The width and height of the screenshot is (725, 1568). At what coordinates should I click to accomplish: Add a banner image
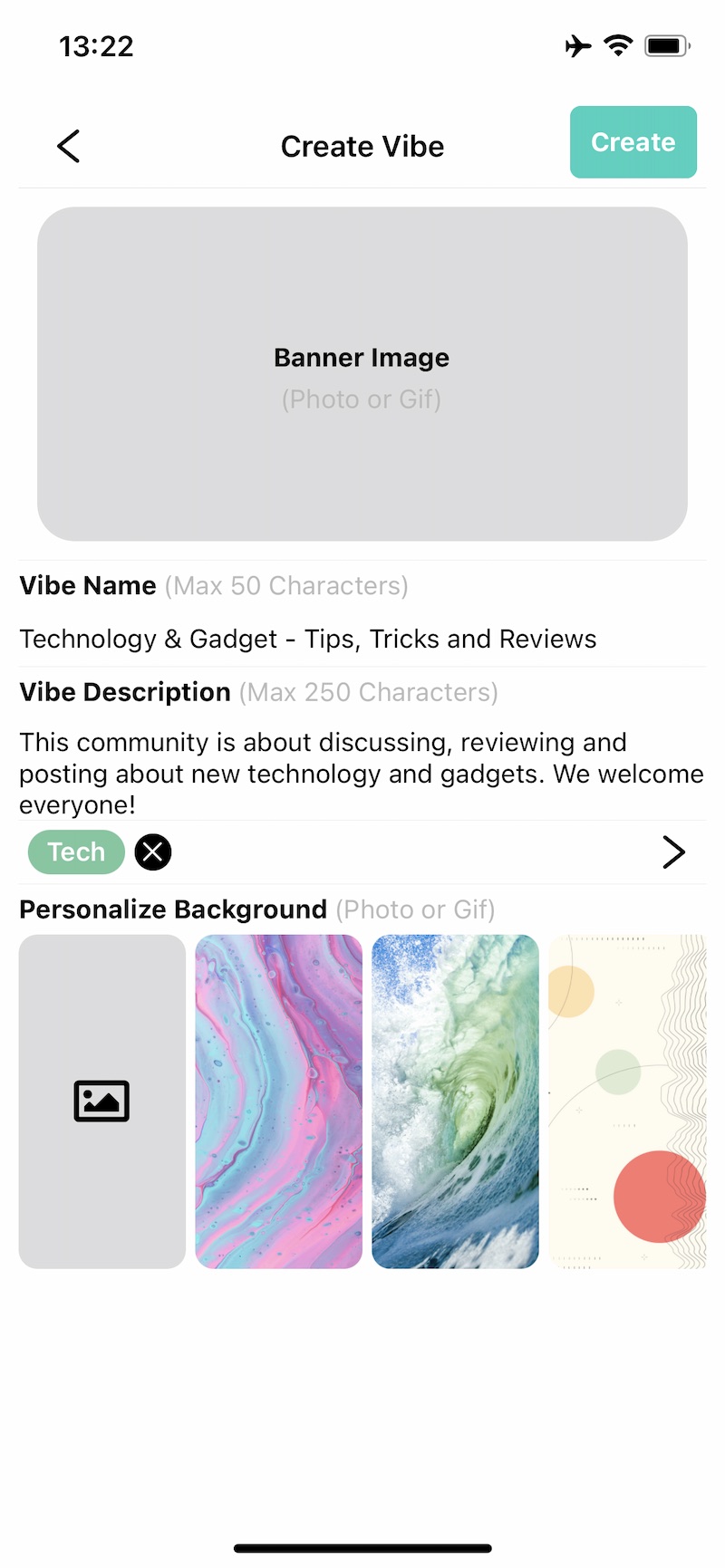pyautogui.click(x=362, y=374)
